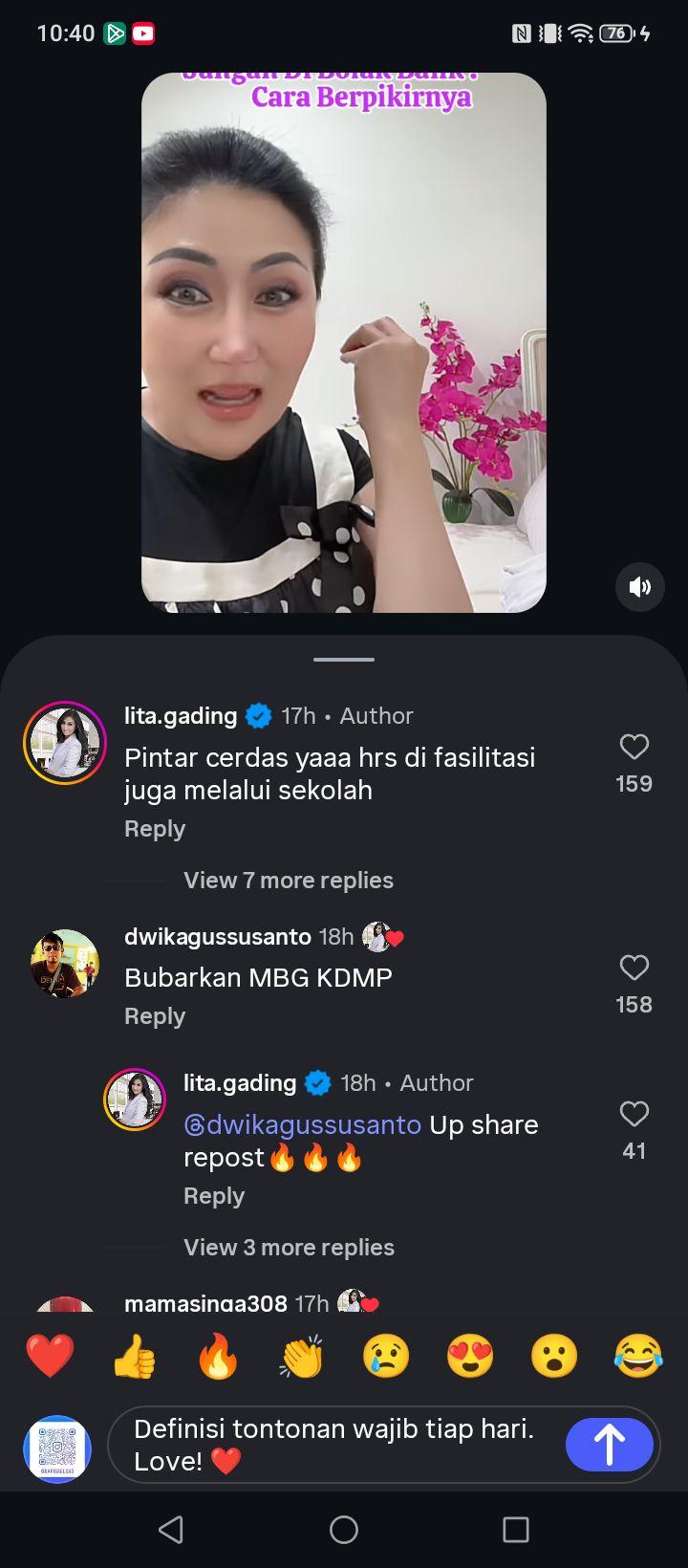The width and height of the screenshot is (688, 1568).
Task: Open dwikagussusanto's profile picture
Action: pyautogui.click(x=65, y=964)
